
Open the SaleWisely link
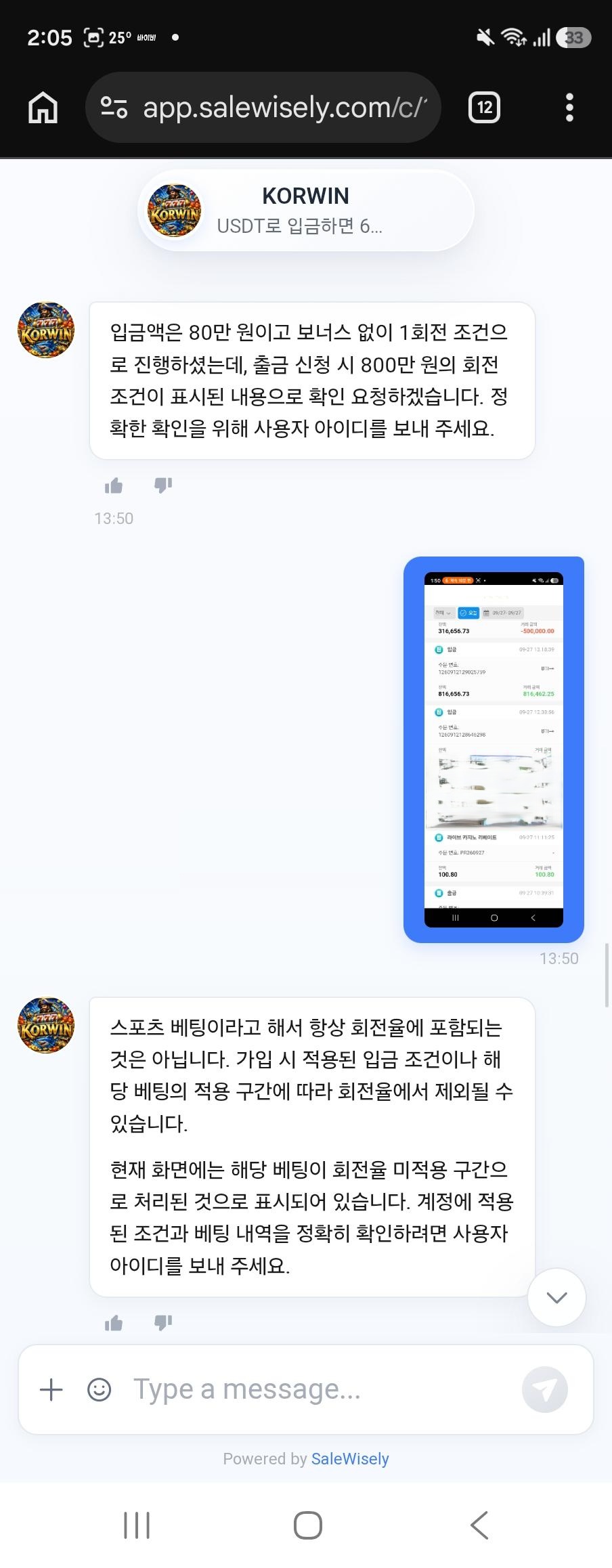pyautogui.click(x=350, y=1459)
